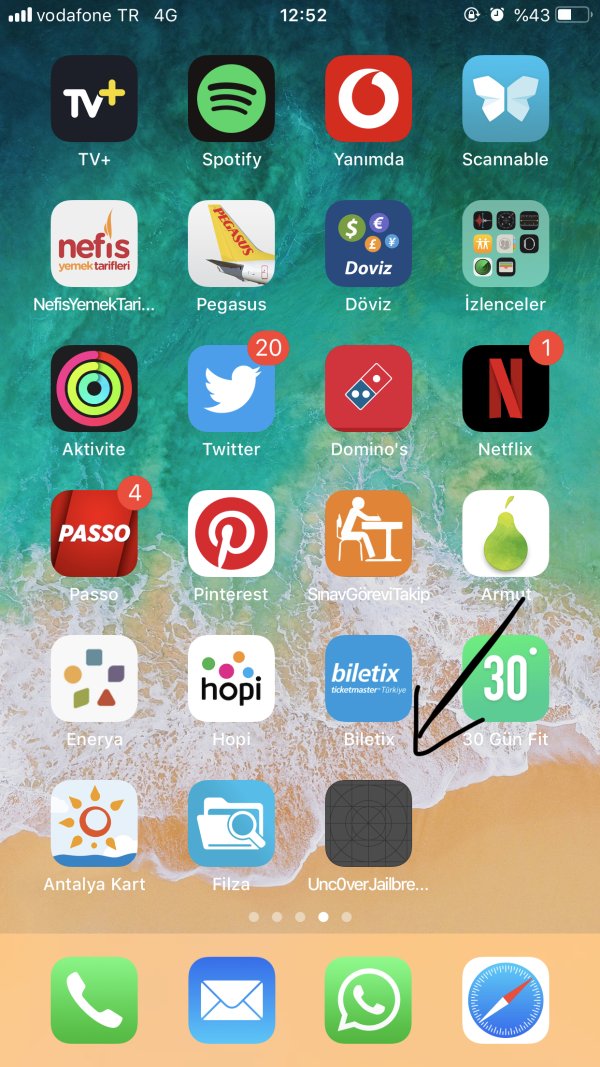Launch the Scannable app
The image size is (600, 1067).
click(x=505, y=99)
